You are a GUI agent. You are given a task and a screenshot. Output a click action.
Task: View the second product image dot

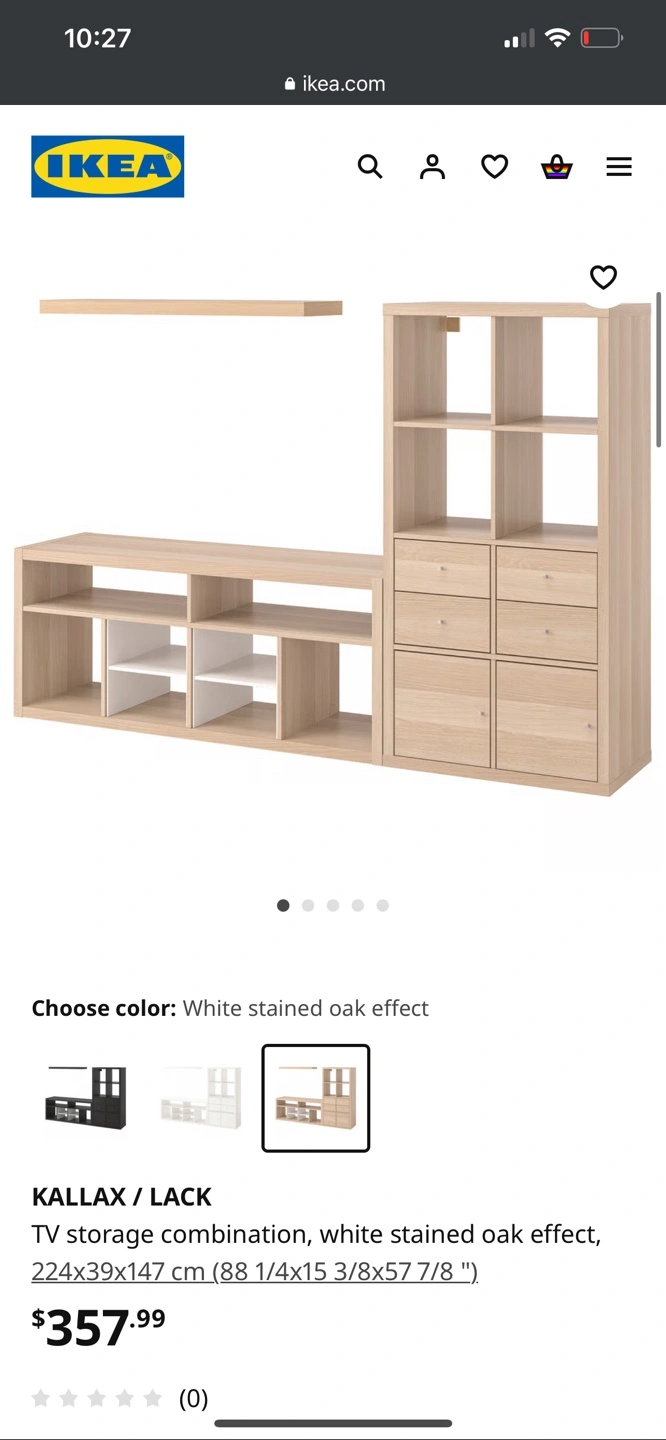[308, 905]
